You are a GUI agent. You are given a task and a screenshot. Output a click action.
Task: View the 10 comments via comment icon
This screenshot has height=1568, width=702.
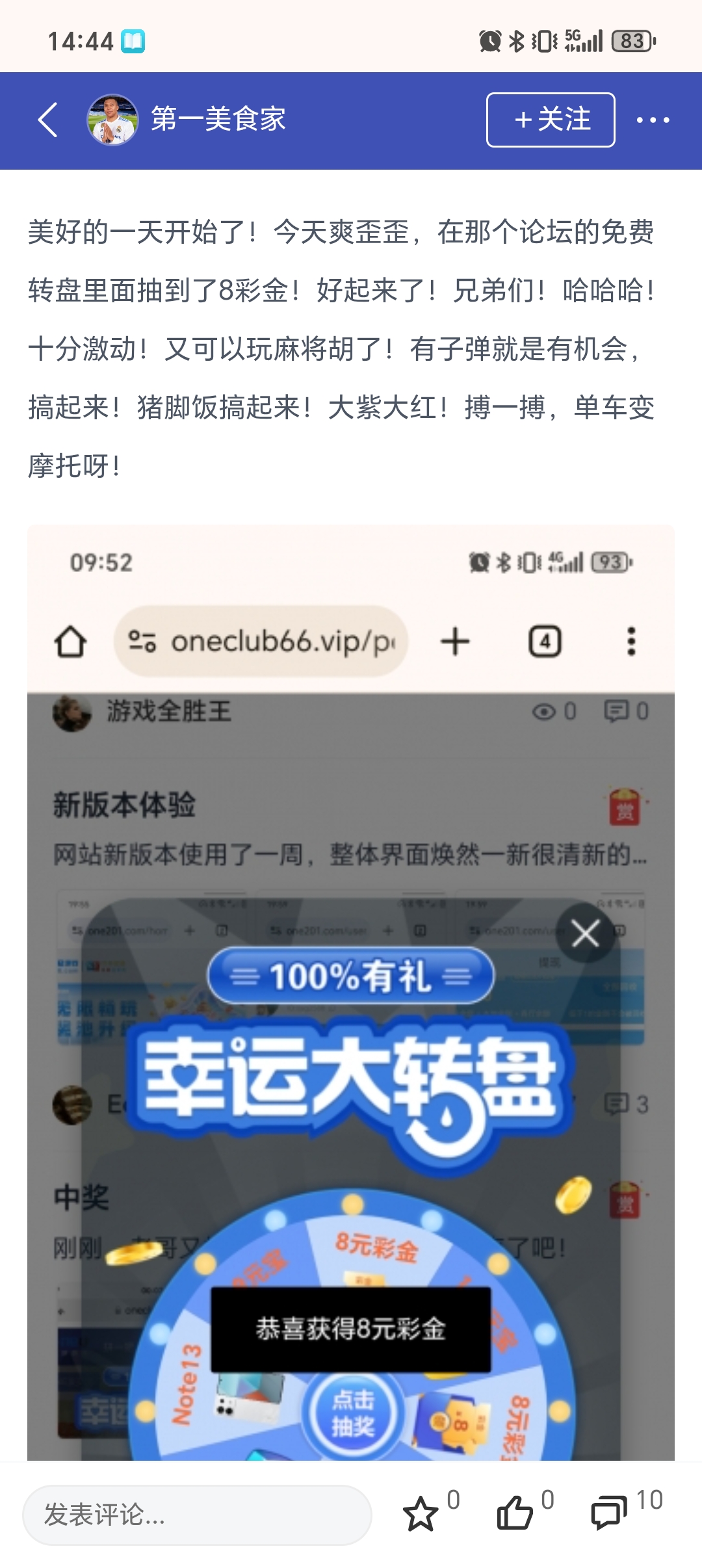[x=608, y=1513]
